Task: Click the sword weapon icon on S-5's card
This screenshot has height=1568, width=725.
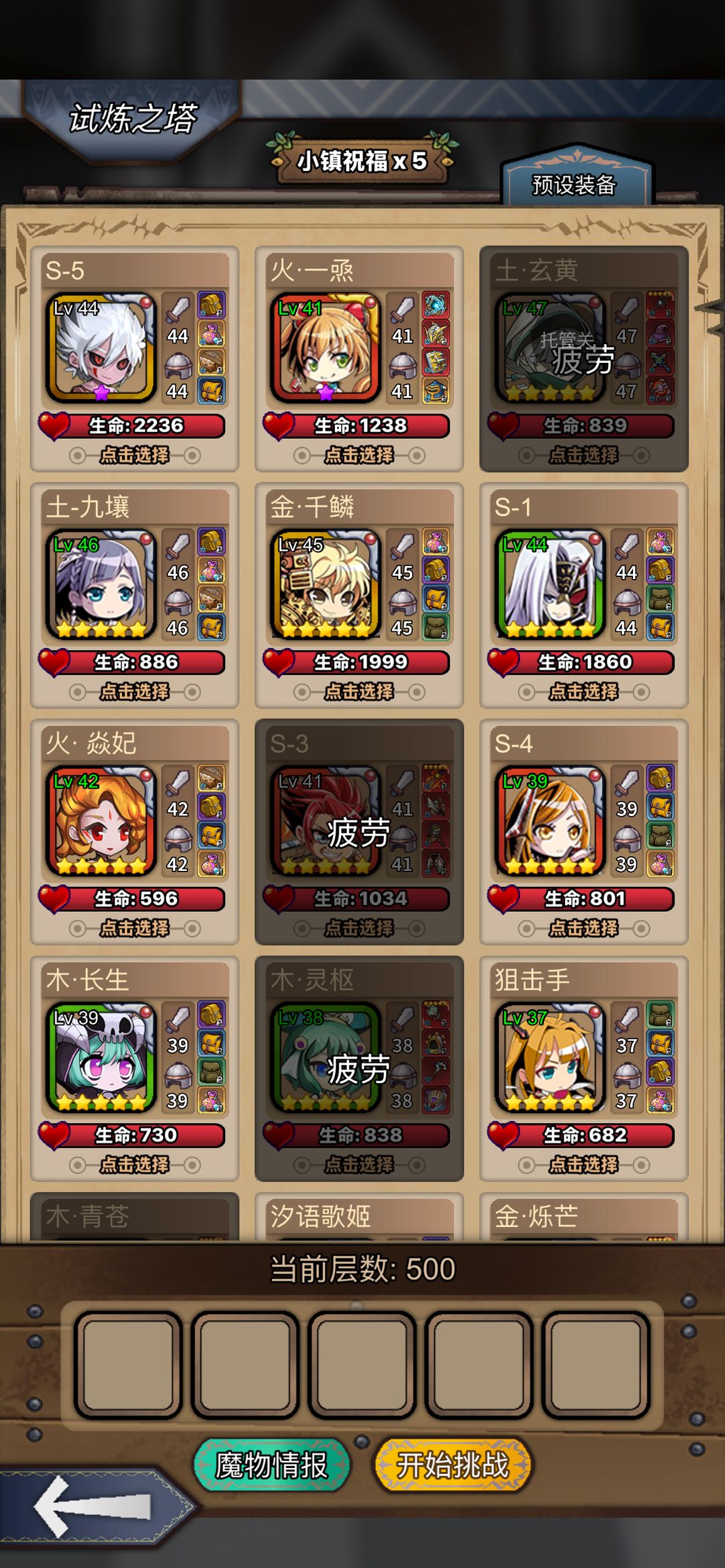Action: (x=177, y=310)
